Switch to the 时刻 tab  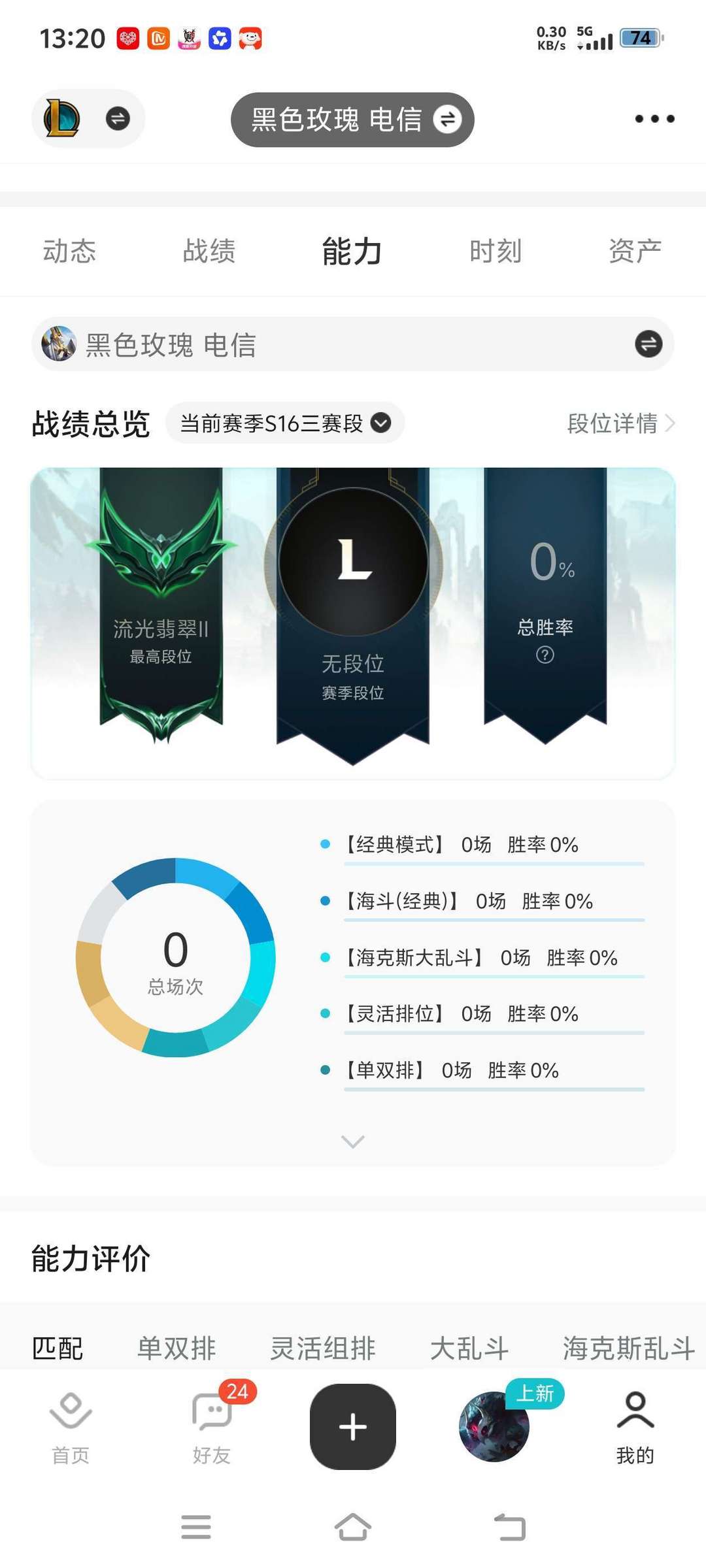click(496, 252)
